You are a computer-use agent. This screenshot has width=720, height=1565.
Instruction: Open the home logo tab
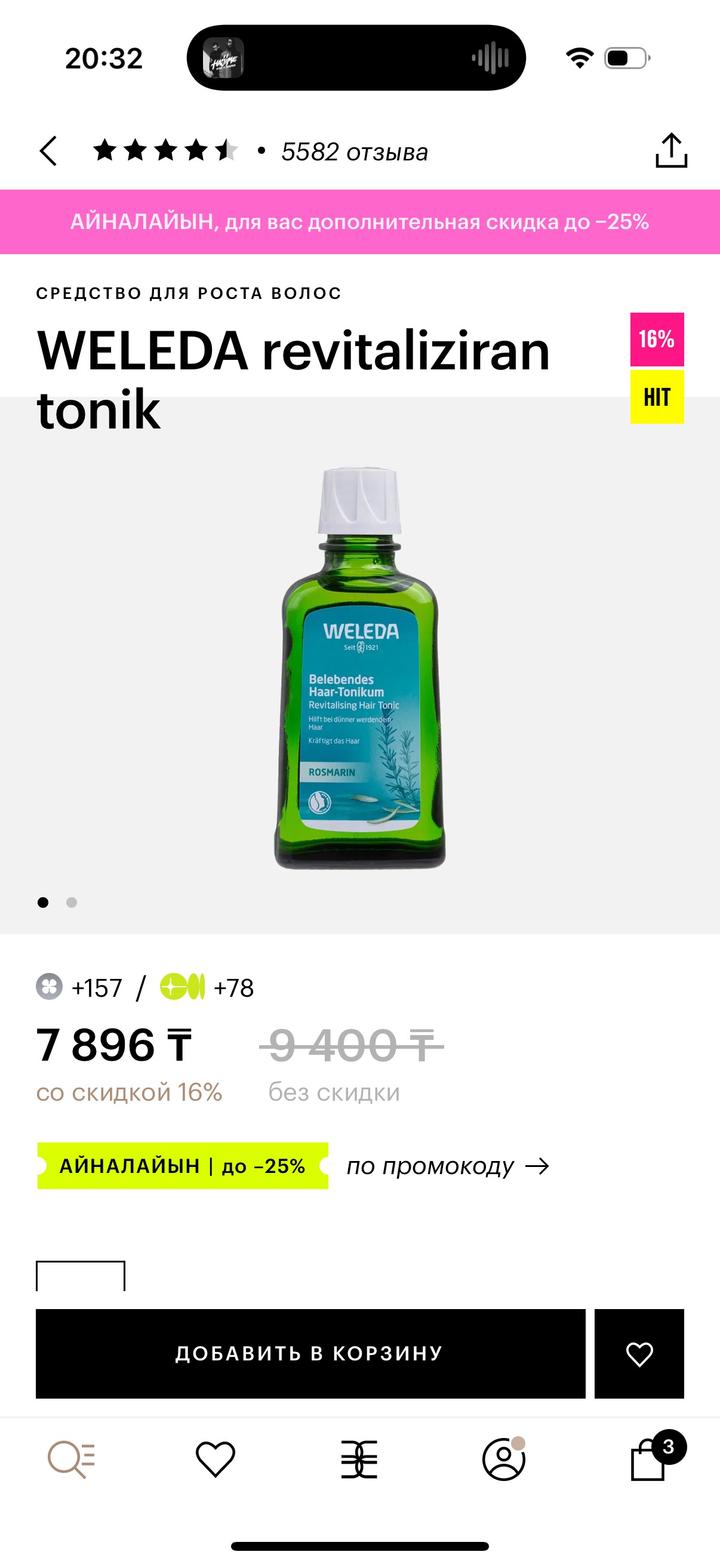point(359,1459)
